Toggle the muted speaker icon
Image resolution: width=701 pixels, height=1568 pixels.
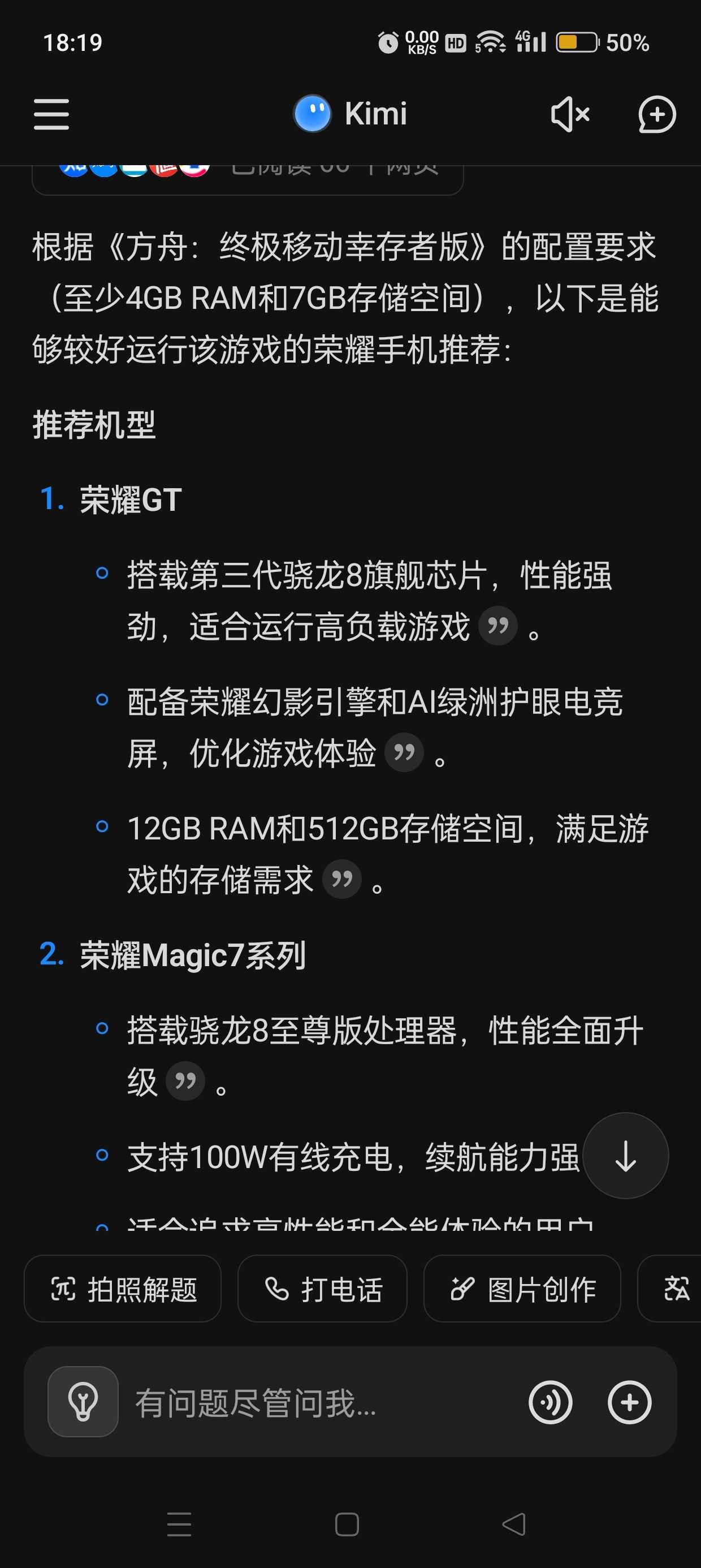(570, 114)
